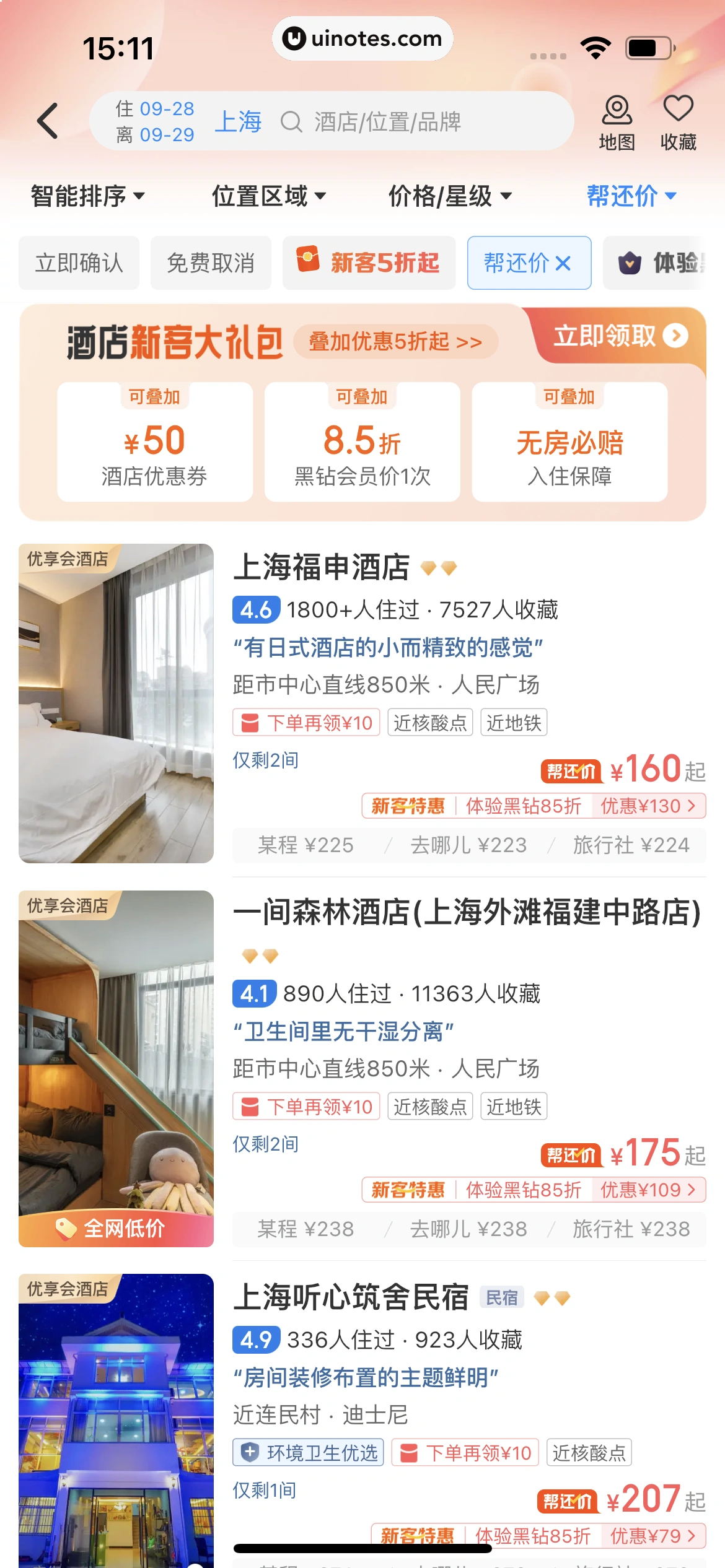Screen dimensions: 725x1568
Task: Expand the 价格/星级 filter dropdown
Action: coord(450,196)
